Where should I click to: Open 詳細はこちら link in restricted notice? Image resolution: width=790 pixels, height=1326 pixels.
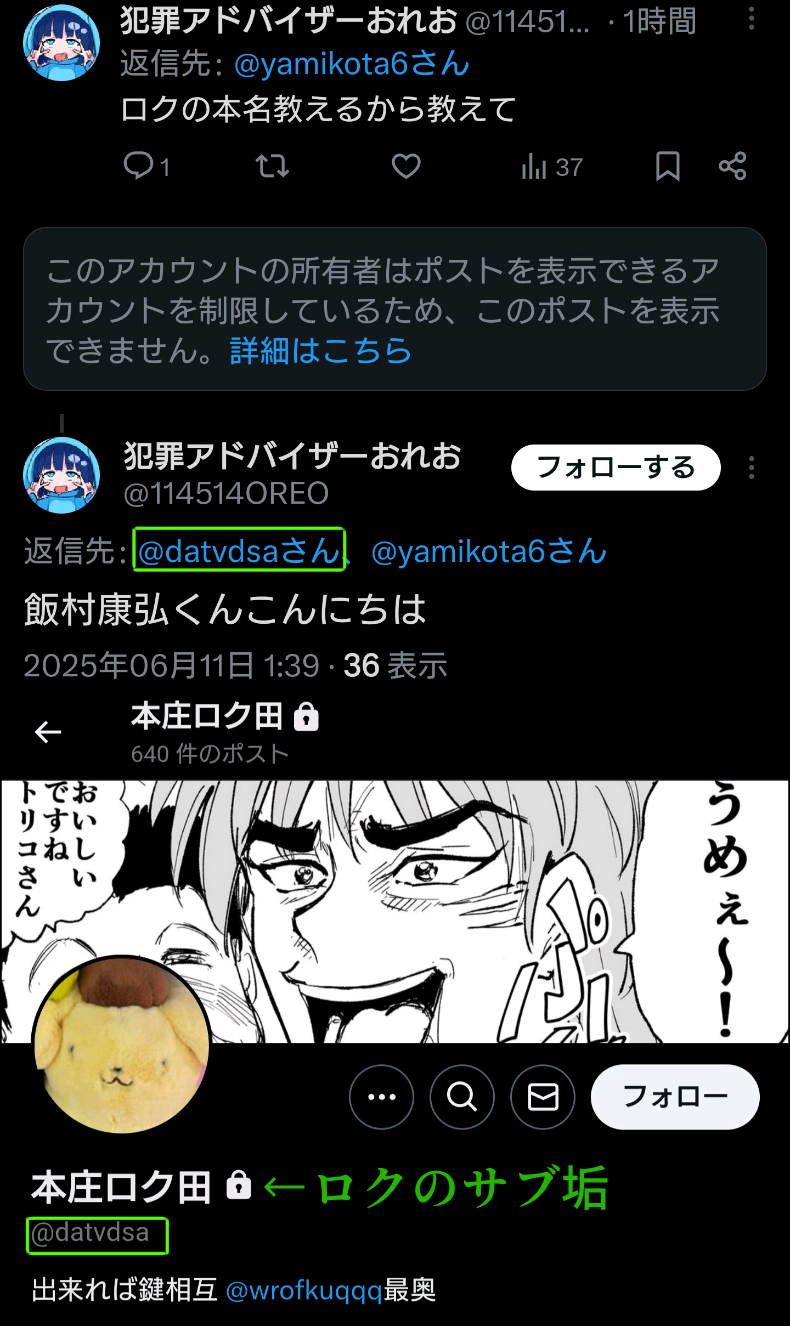321,351
